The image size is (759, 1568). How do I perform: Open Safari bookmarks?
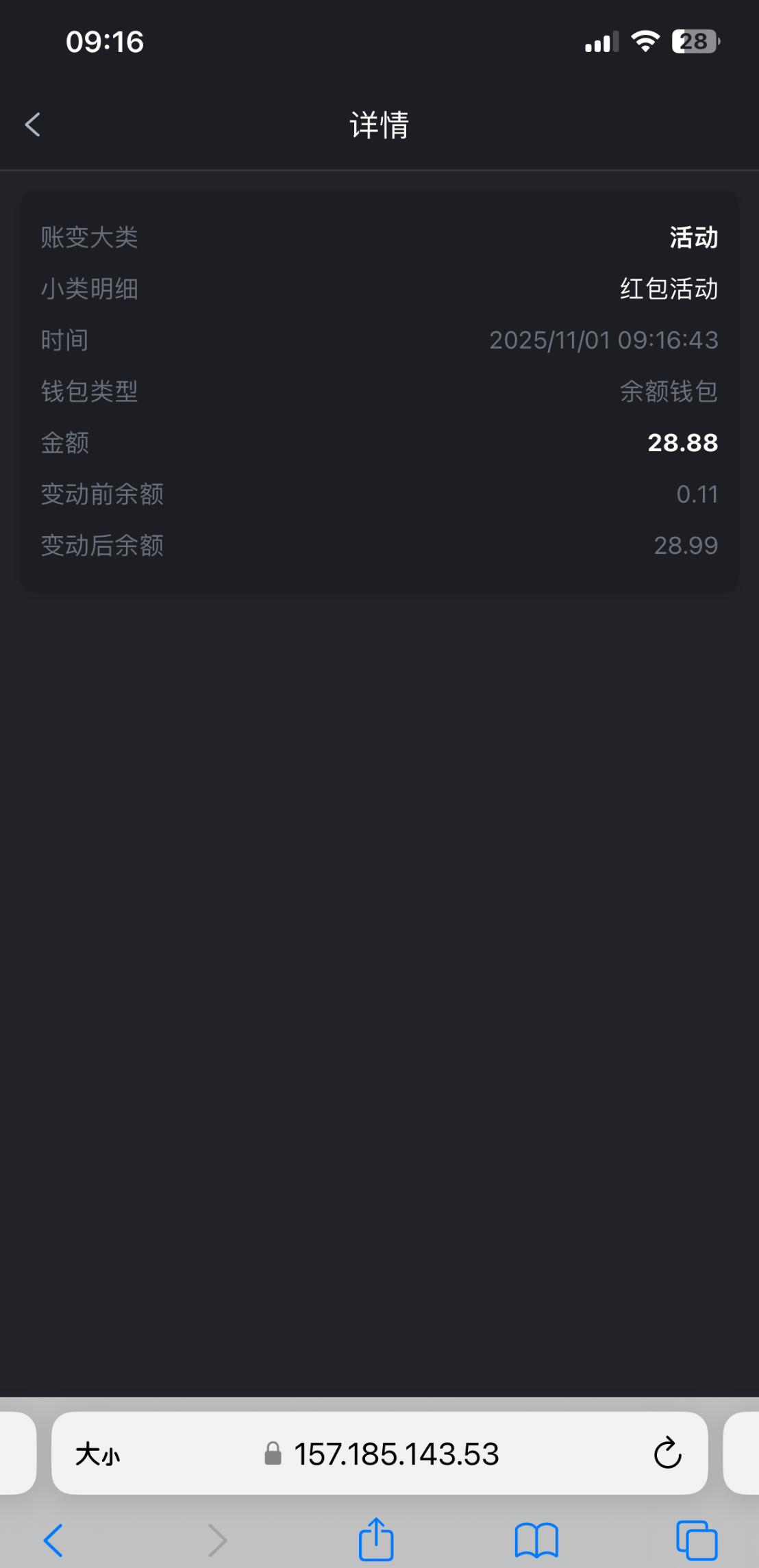tap(536, 1541)
